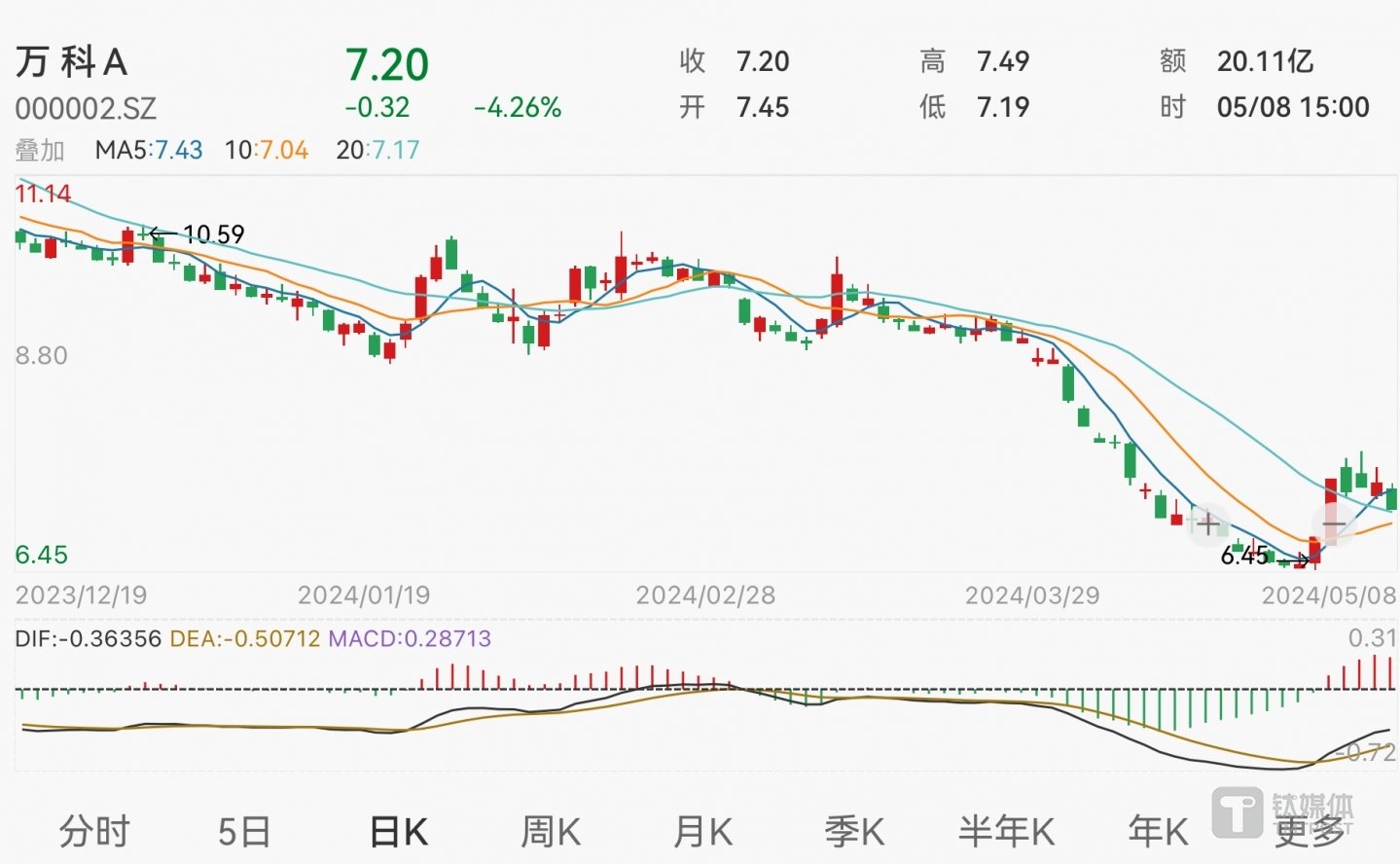Switch to the 分时 chart tab
This screenshot has width=1400, height=864.
[x=94, y=832]
